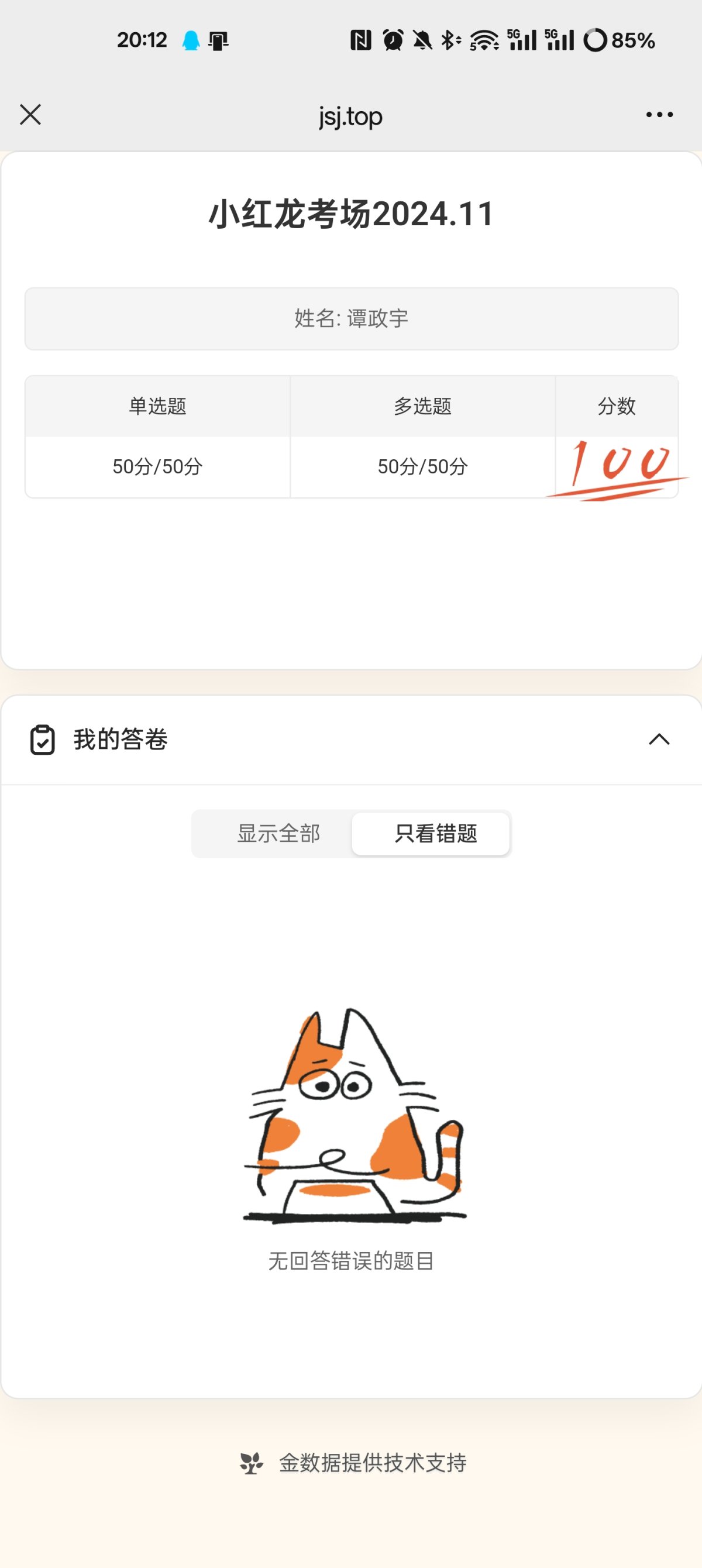Collapse the 我的答卷 section
The image size is (702, 1568).
[659, 740]
